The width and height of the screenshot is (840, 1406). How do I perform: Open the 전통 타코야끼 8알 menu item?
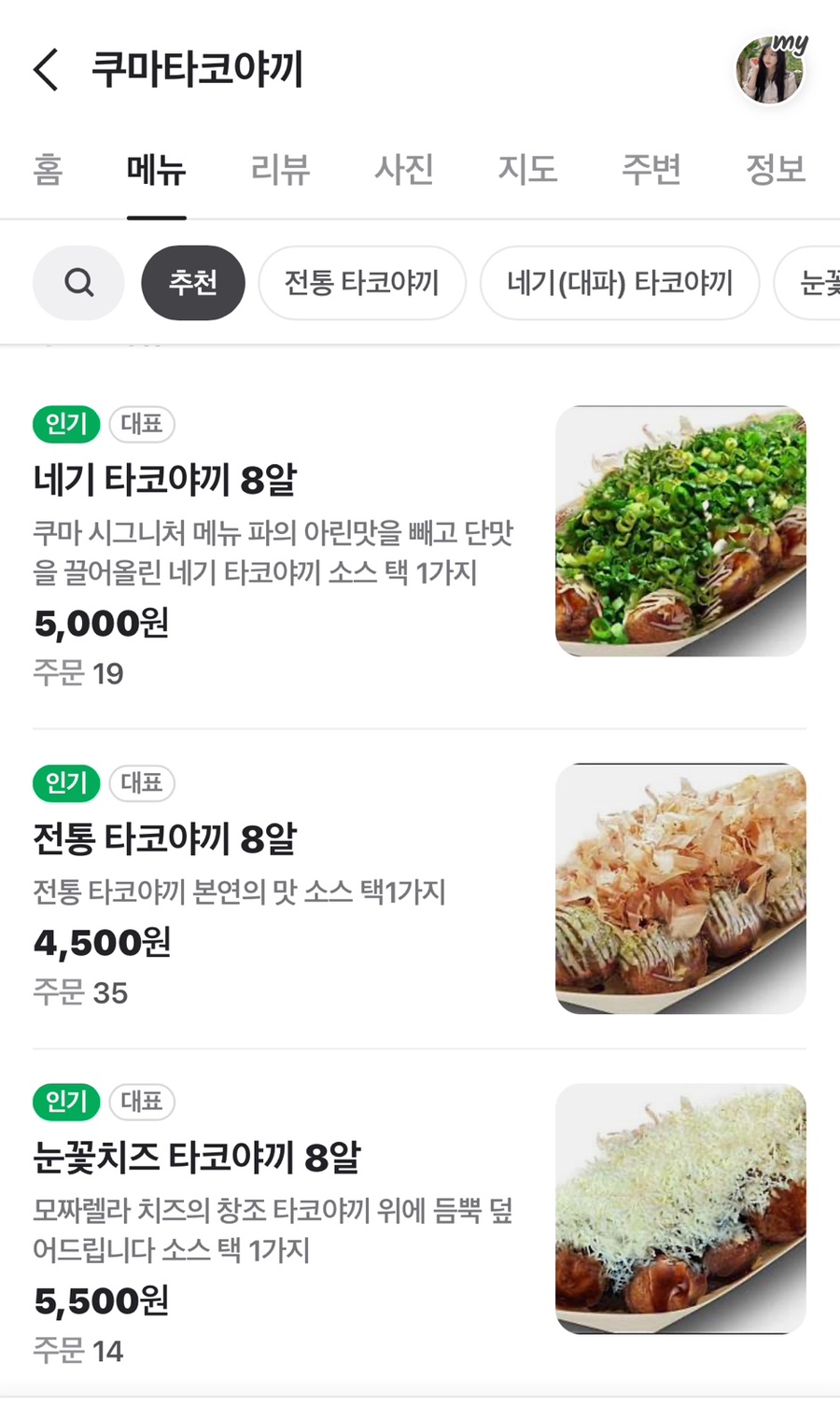click(165, 838)
